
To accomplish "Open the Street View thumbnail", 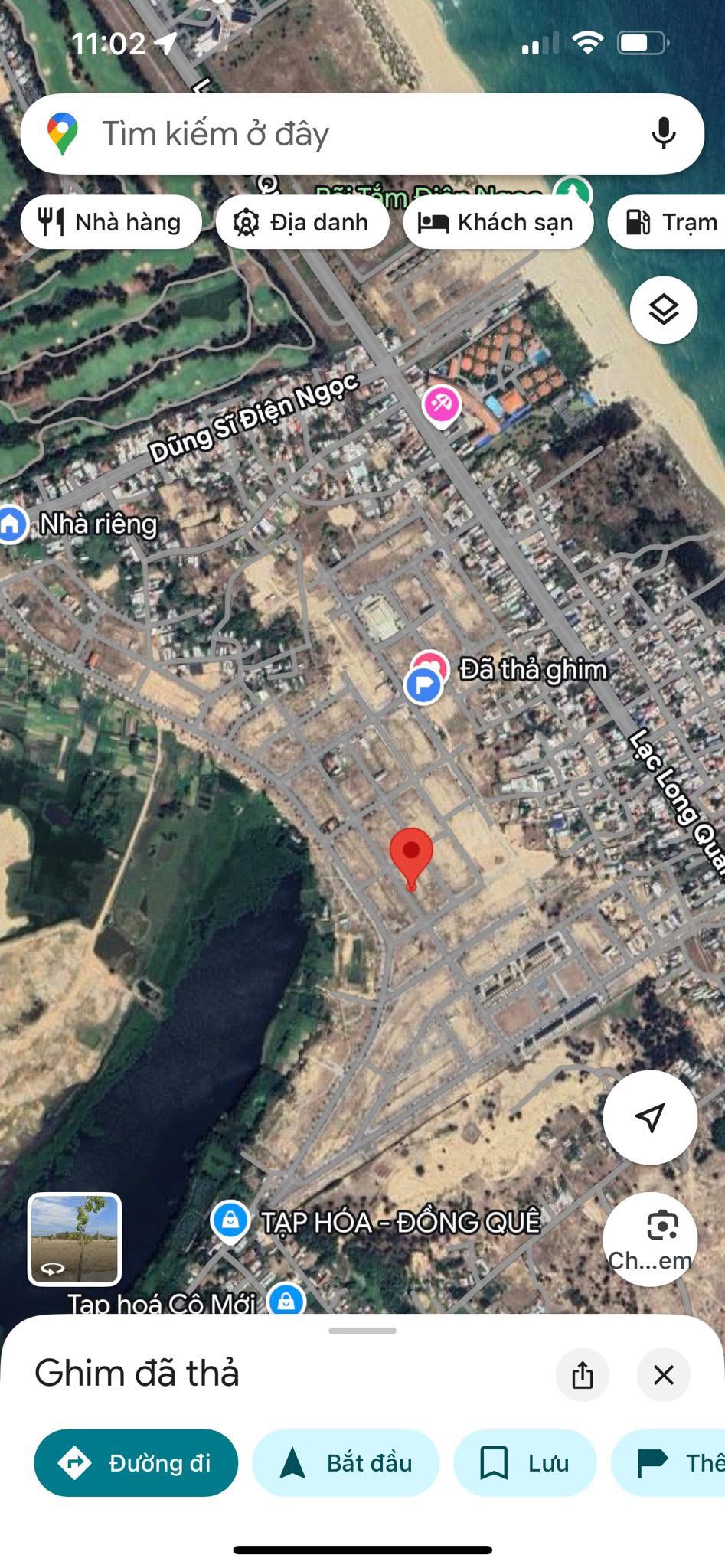I will (74, 1238).
